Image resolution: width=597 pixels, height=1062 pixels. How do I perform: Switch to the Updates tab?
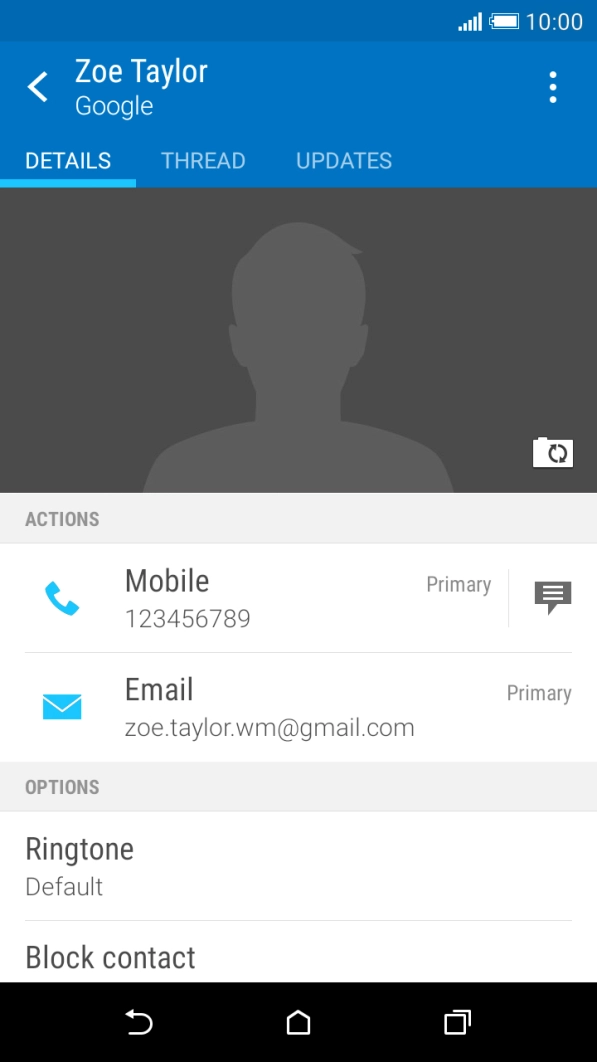(344, 161)
